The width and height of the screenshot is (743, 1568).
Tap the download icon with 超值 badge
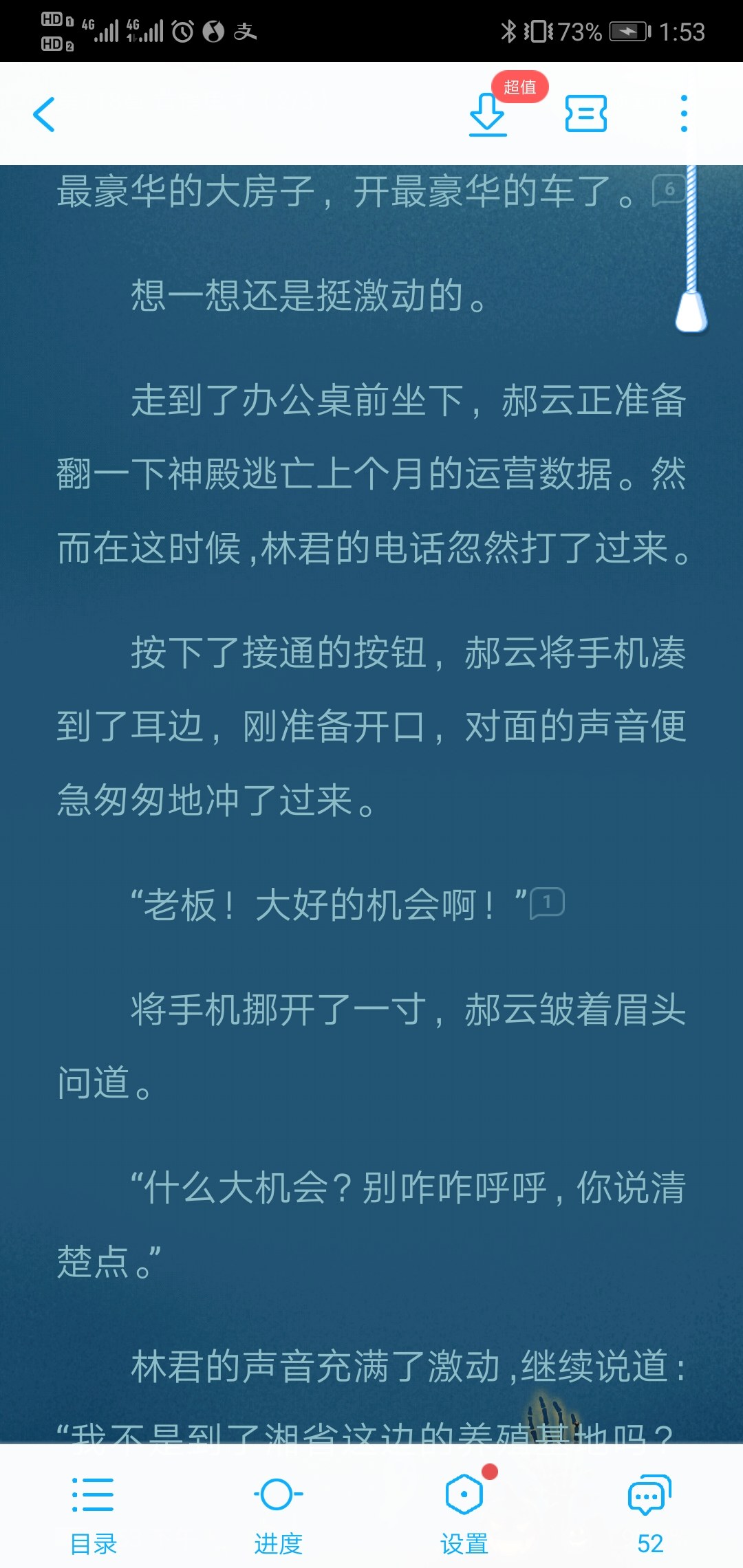[x=488, y=114]
